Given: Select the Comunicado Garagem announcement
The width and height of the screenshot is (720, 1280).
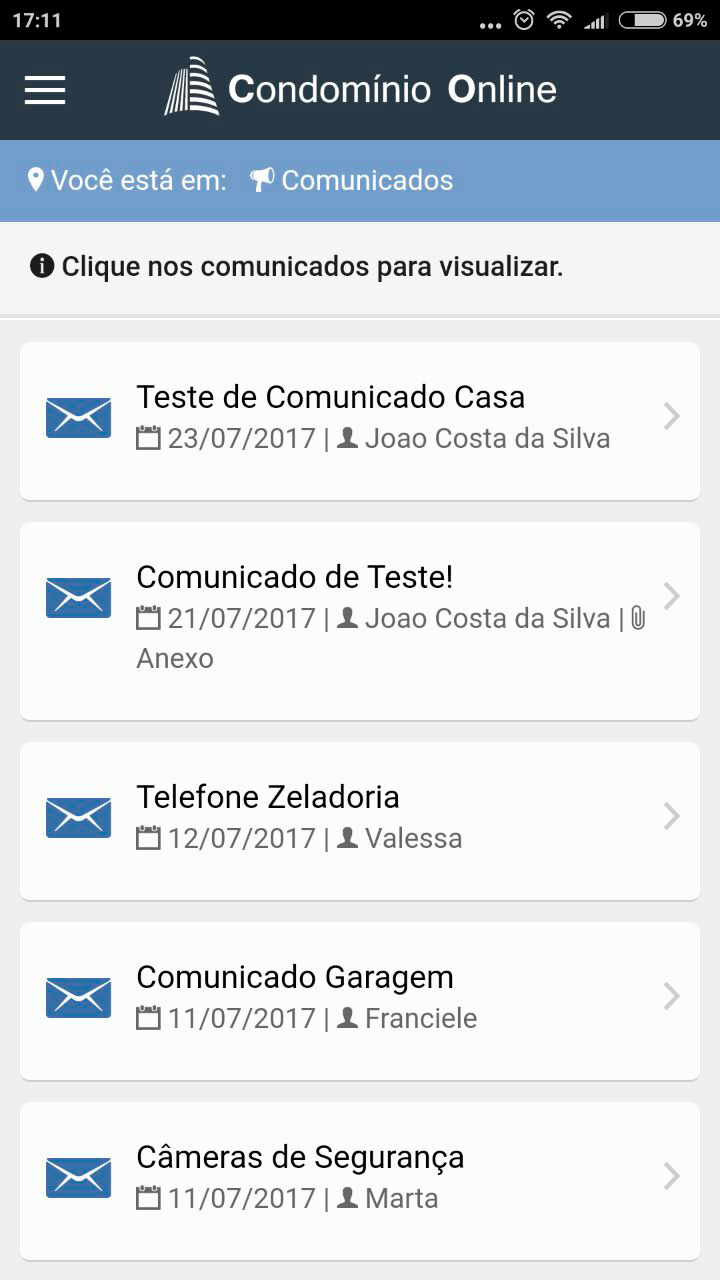Looking at the screenshot, I should (360, 1000).
